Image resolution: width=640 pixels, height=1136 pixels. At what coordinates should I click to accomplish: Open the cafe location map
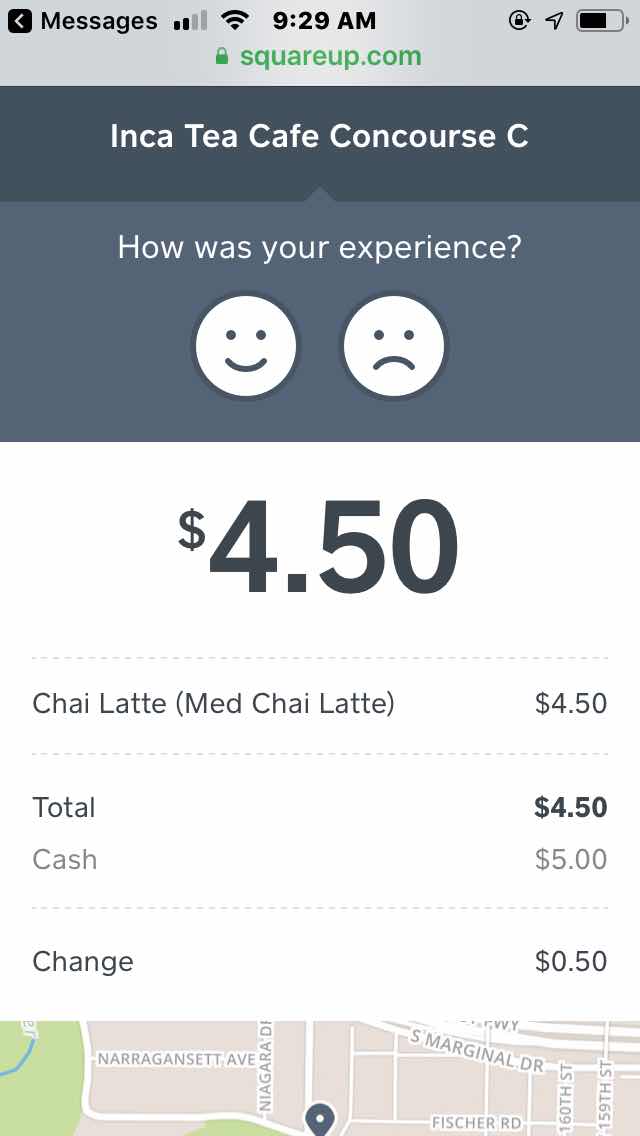coord(320,1080)
